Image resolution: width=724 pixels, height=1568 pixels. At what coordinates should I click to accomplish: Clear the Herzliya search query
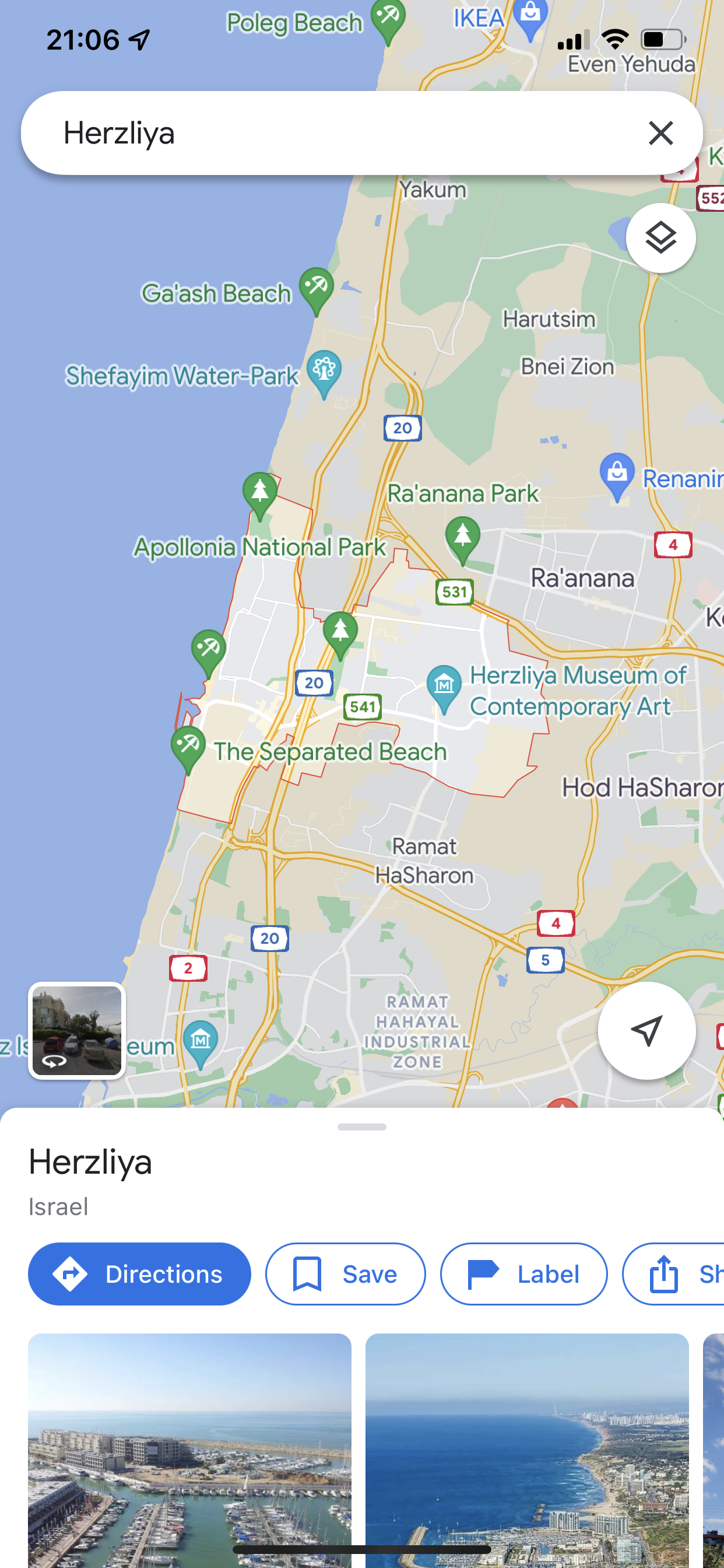click(x=660, y=132)
